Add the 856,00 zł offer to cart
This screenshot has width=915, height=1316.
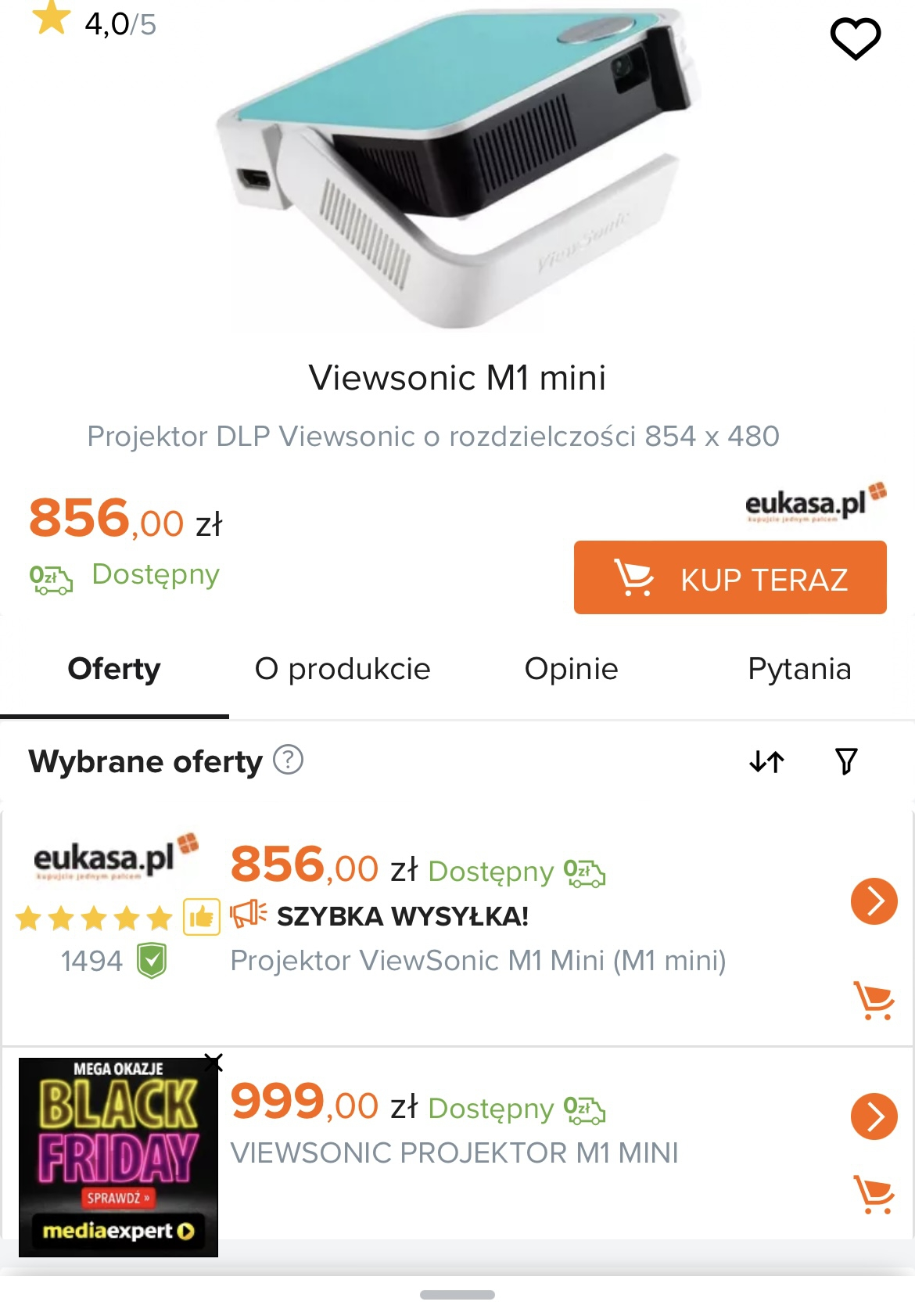pyautogui.click(x=874, y=1001)
